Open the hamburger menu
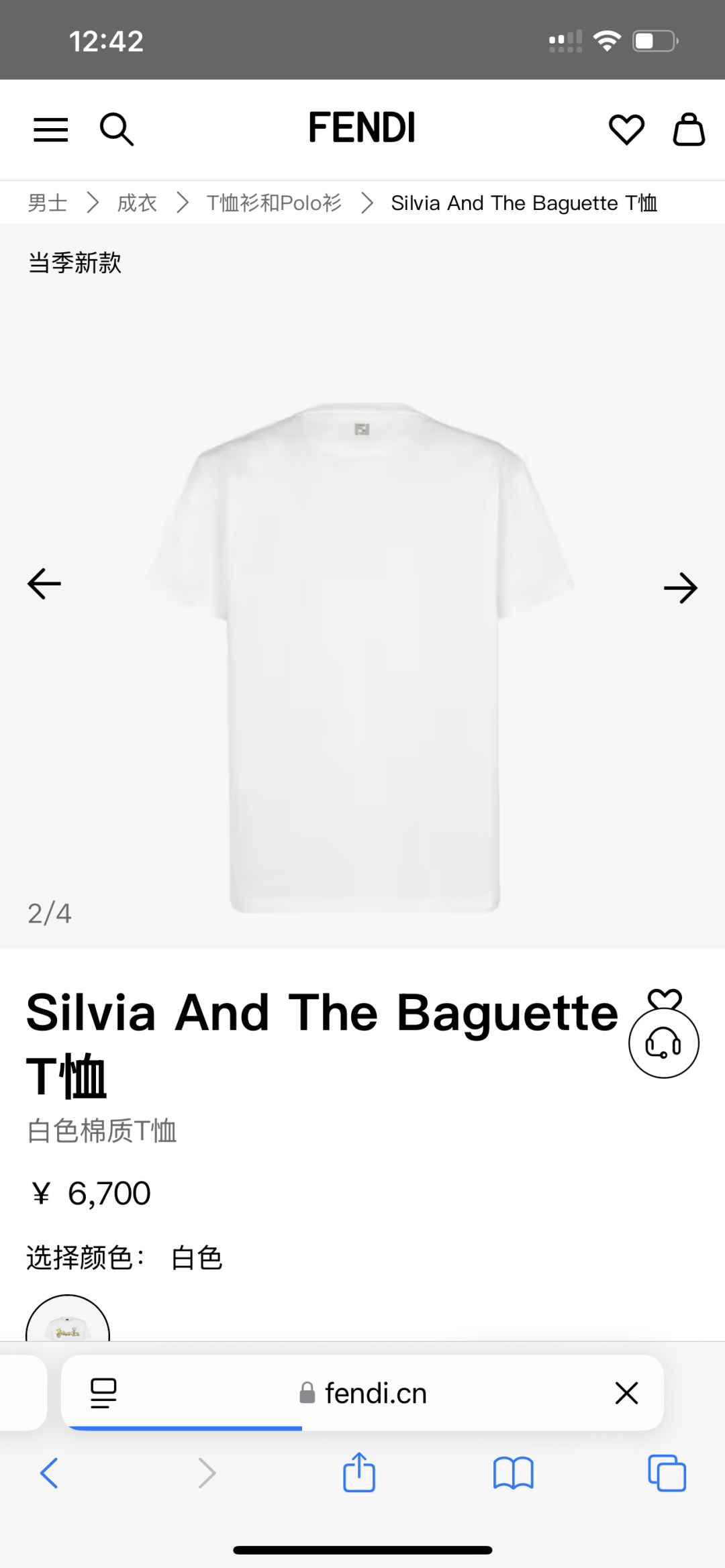The height and width of the screenshot is (1568, 725). 51,129
